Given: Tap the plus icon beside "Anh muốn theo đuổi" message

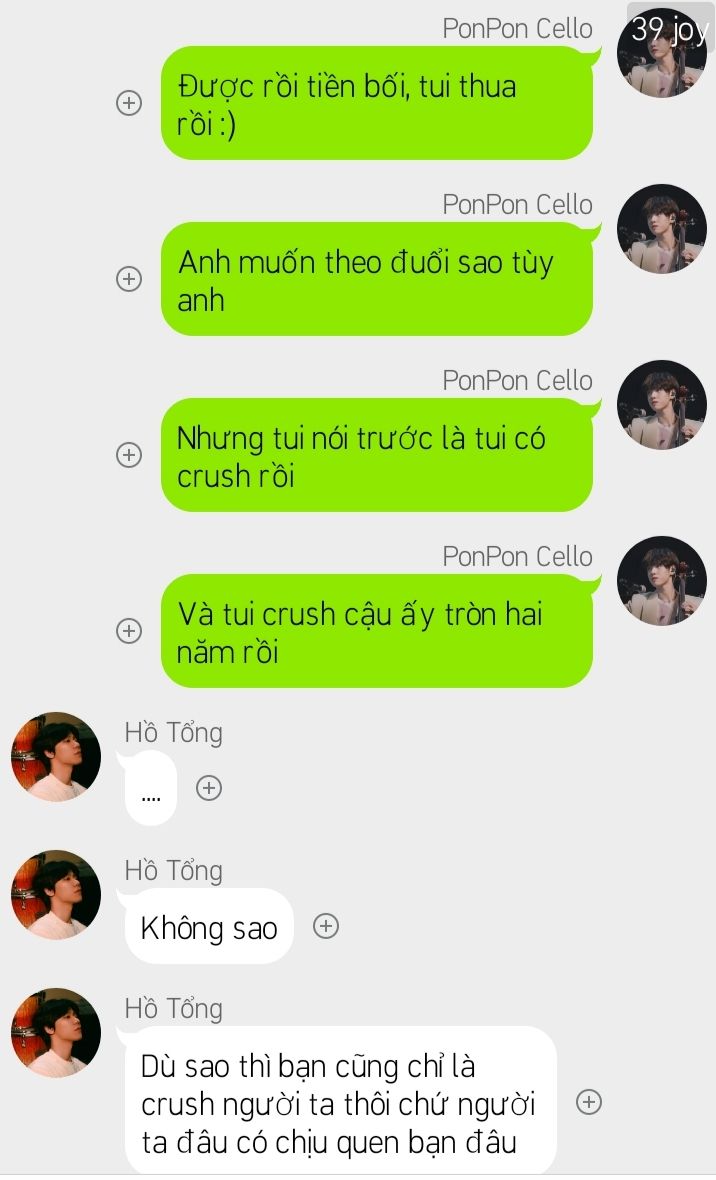Looking at the screenshot, I should coord(129,278).
